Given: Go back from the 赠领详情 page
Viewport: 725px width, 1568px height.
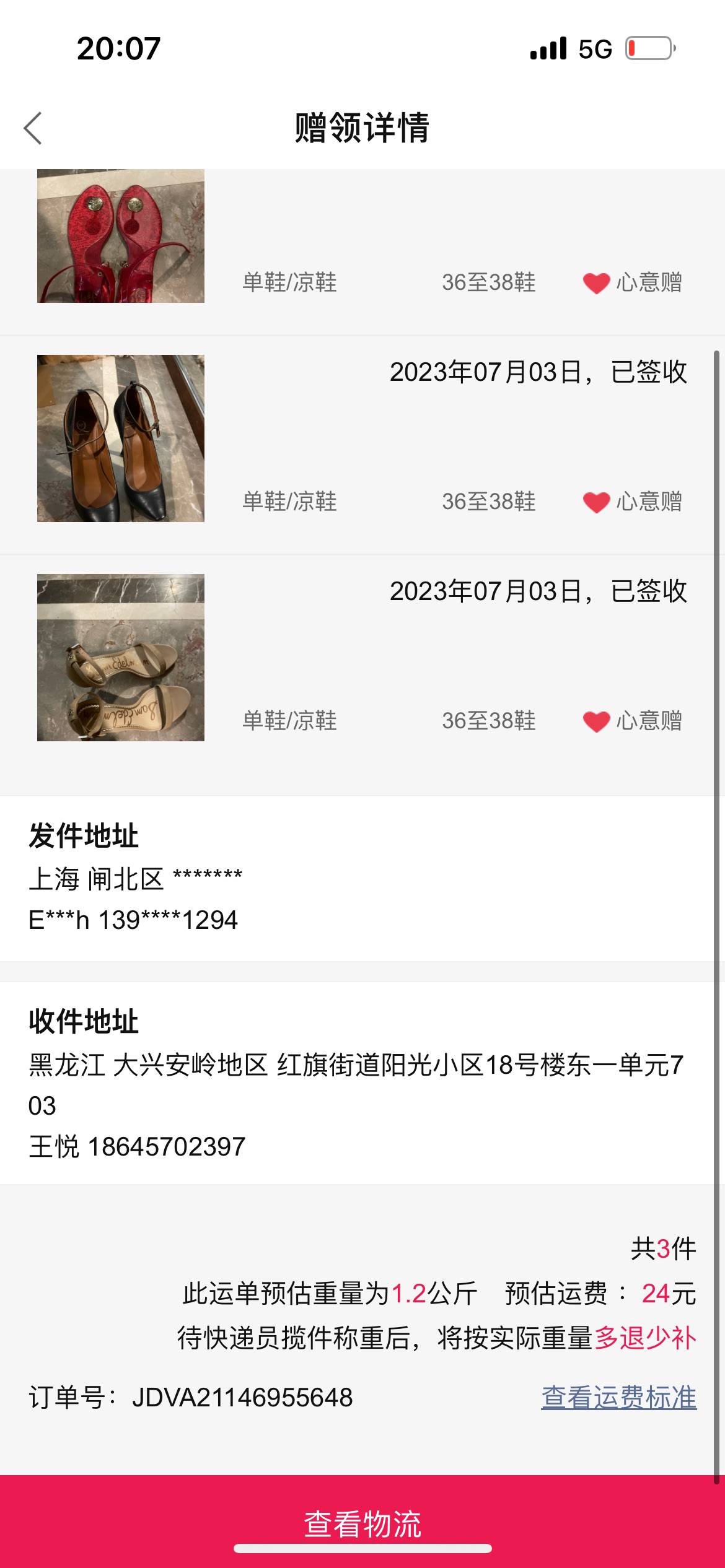Looking at the screenshot, I should click(x=33, y=128).
